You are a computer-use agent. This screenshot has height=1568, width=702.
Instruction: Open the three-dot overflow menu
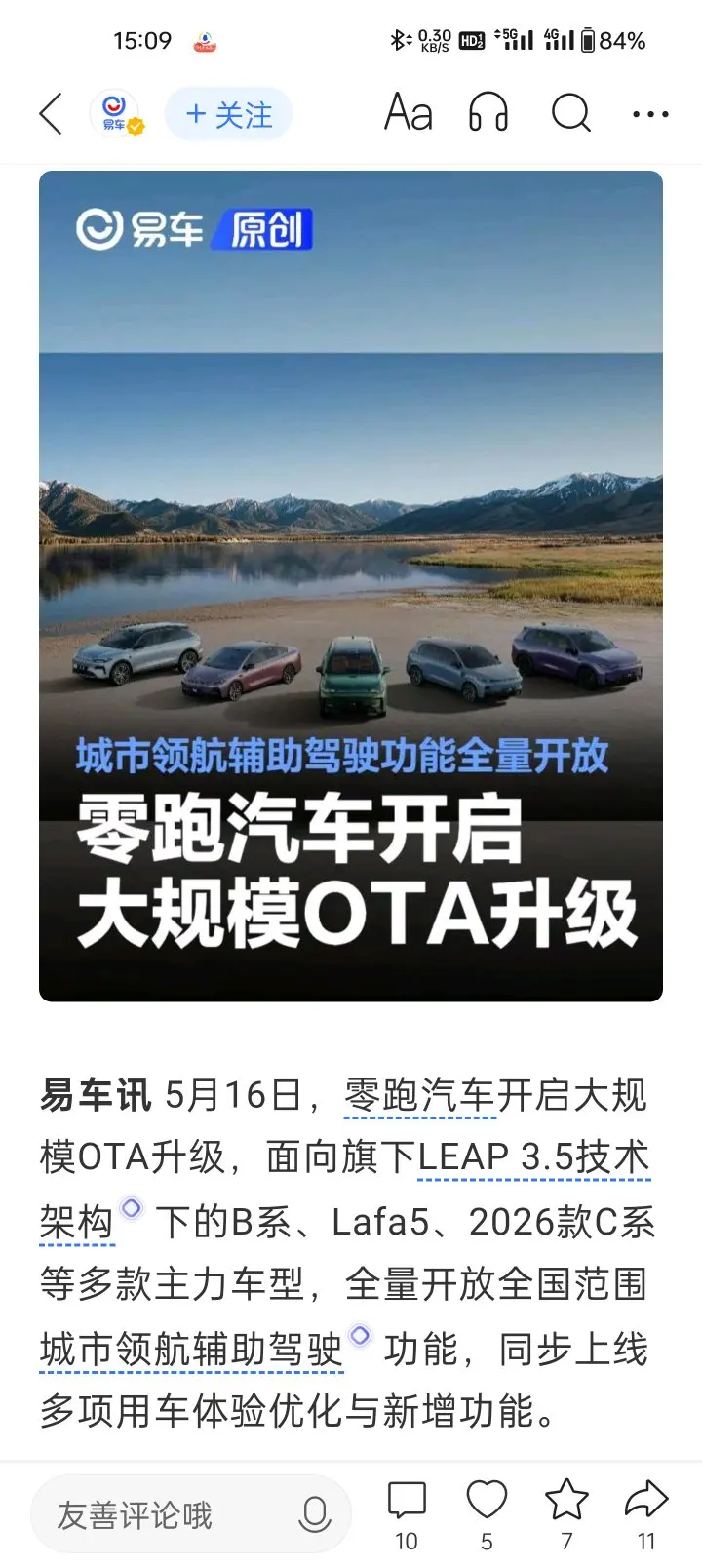click(x=650, y=115)
